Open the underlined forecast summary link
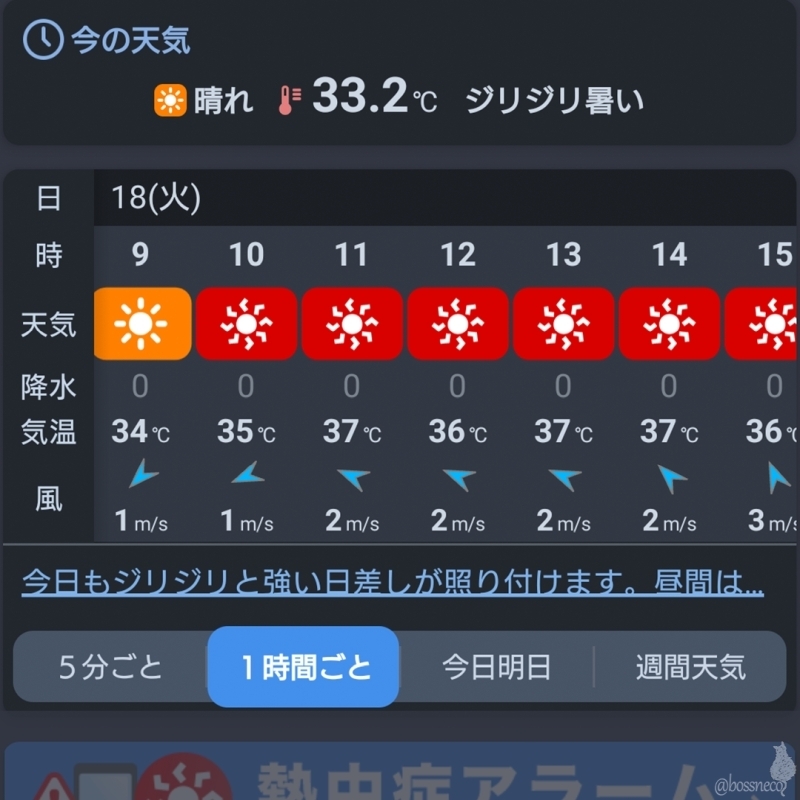This screenshot has height=800, width=800. tap(392, 583)
